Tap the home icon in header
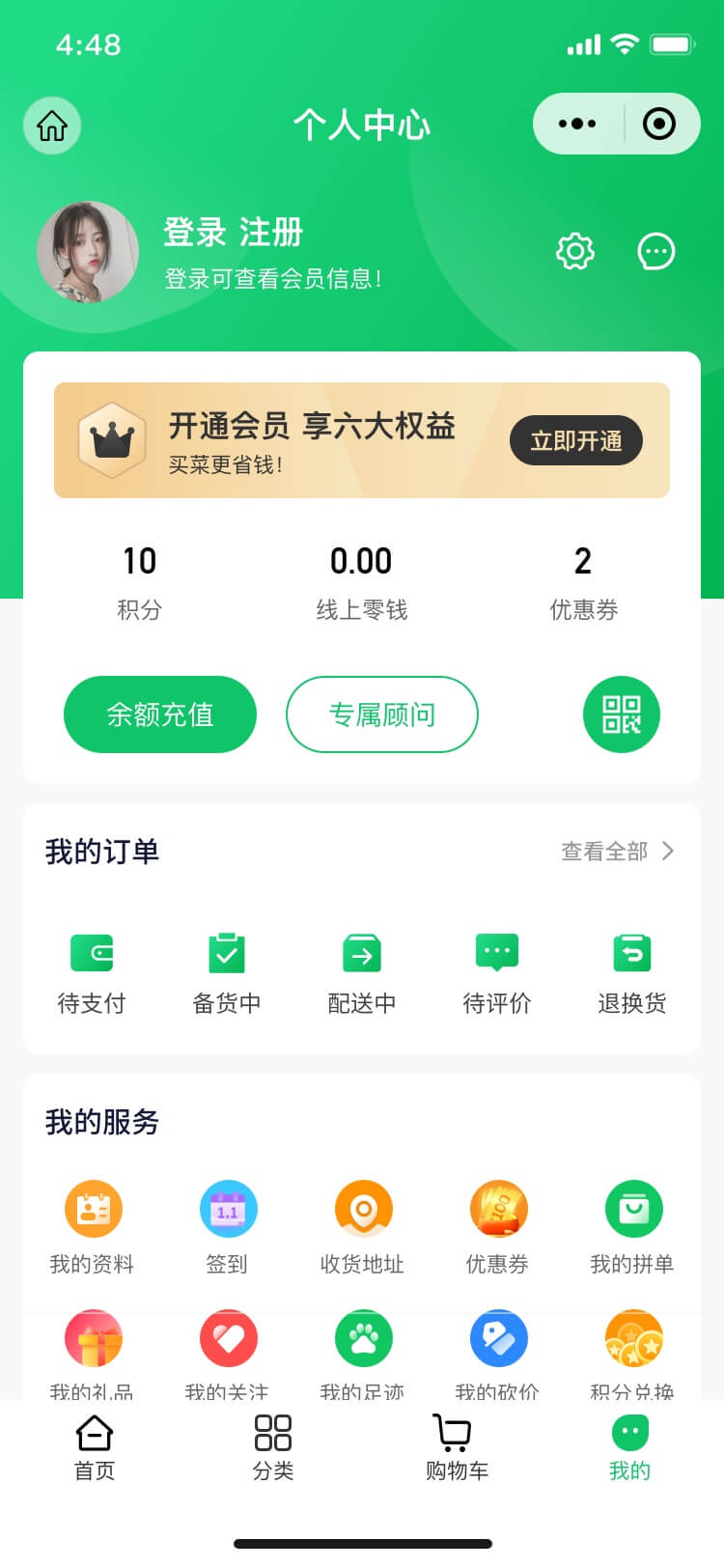The image size is (724, 1568). click(x=52, y=126)
